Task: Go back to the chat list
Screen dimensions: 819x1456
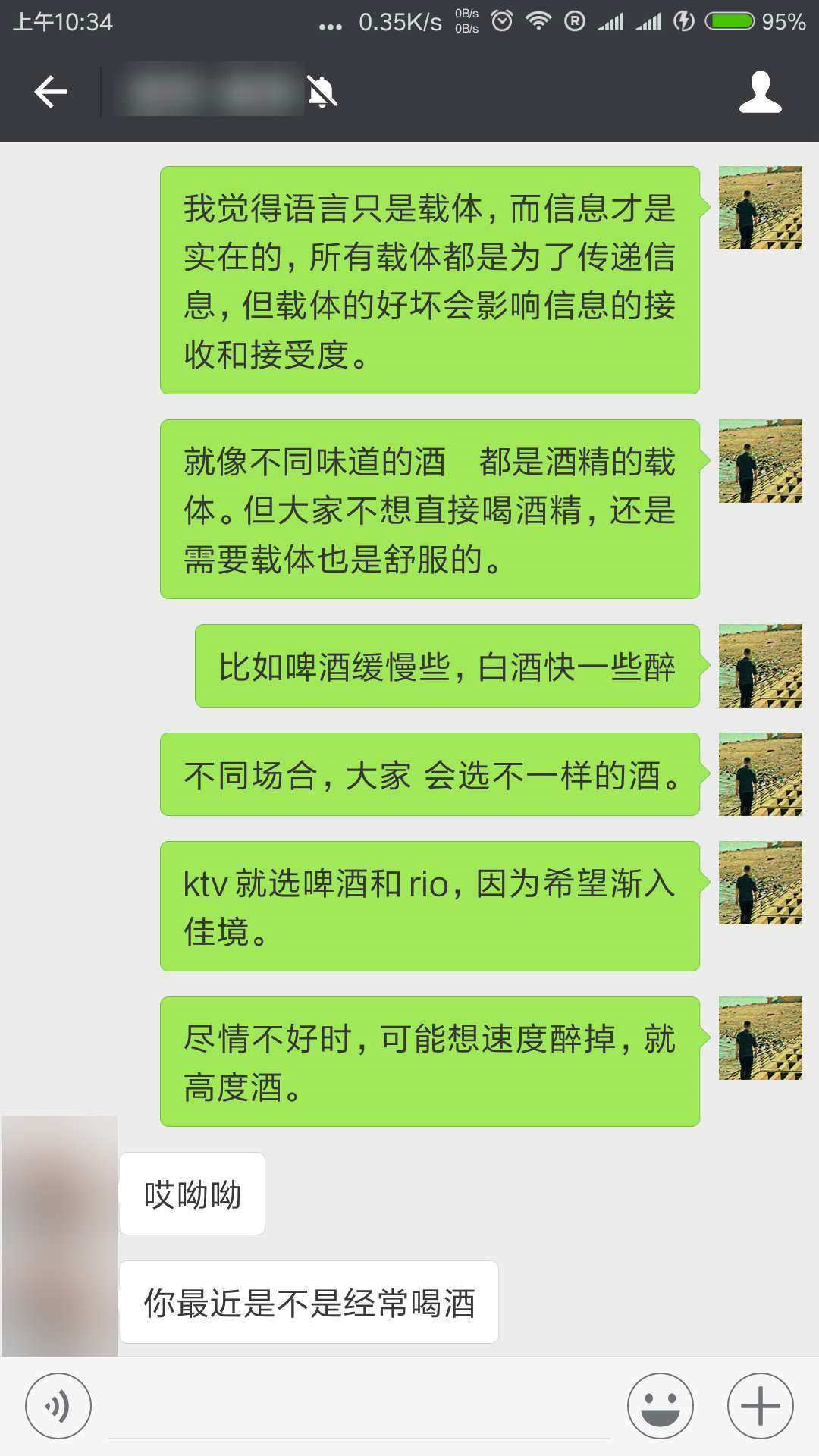Action: pyautogui.click(x=51, y=93)
